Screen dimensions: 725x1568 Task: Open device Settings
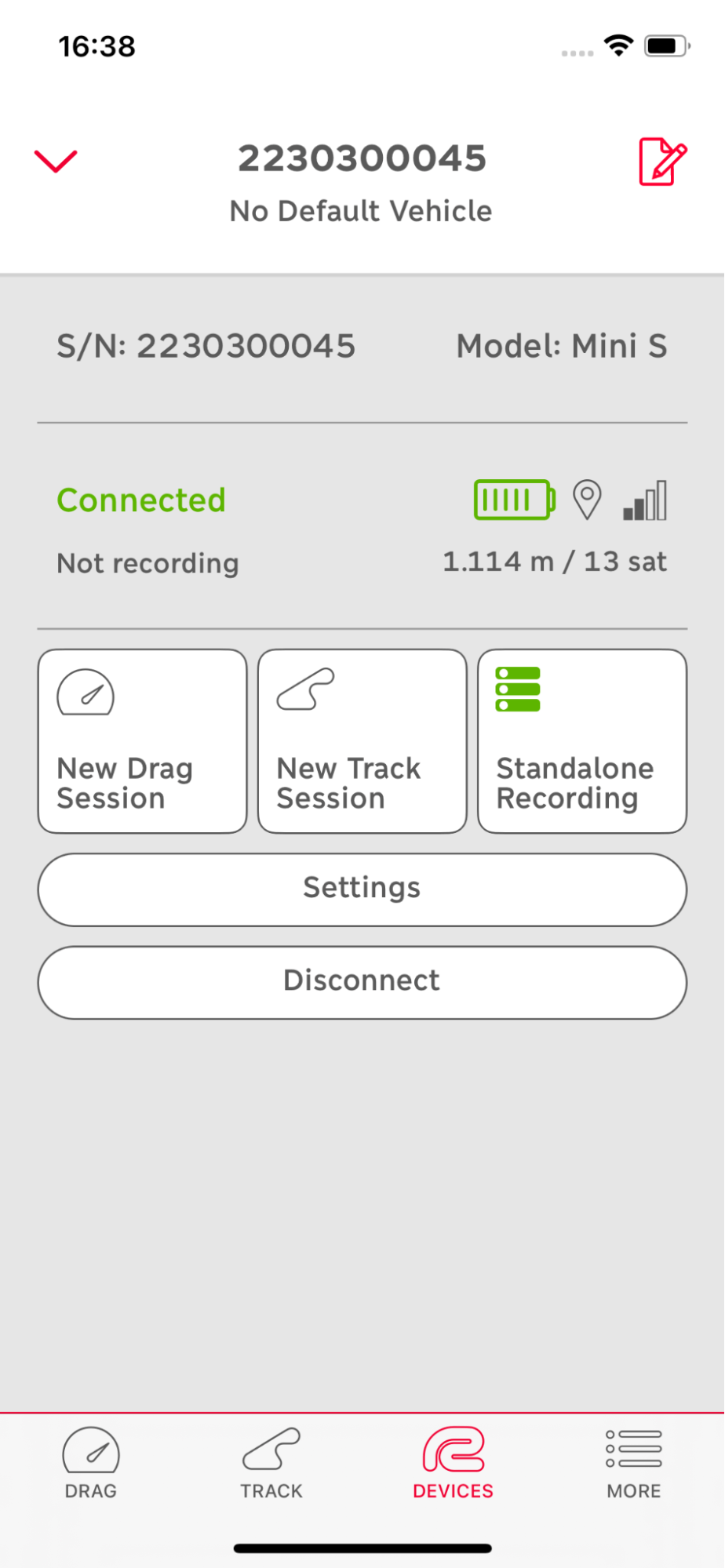click(x=362, y=890)
